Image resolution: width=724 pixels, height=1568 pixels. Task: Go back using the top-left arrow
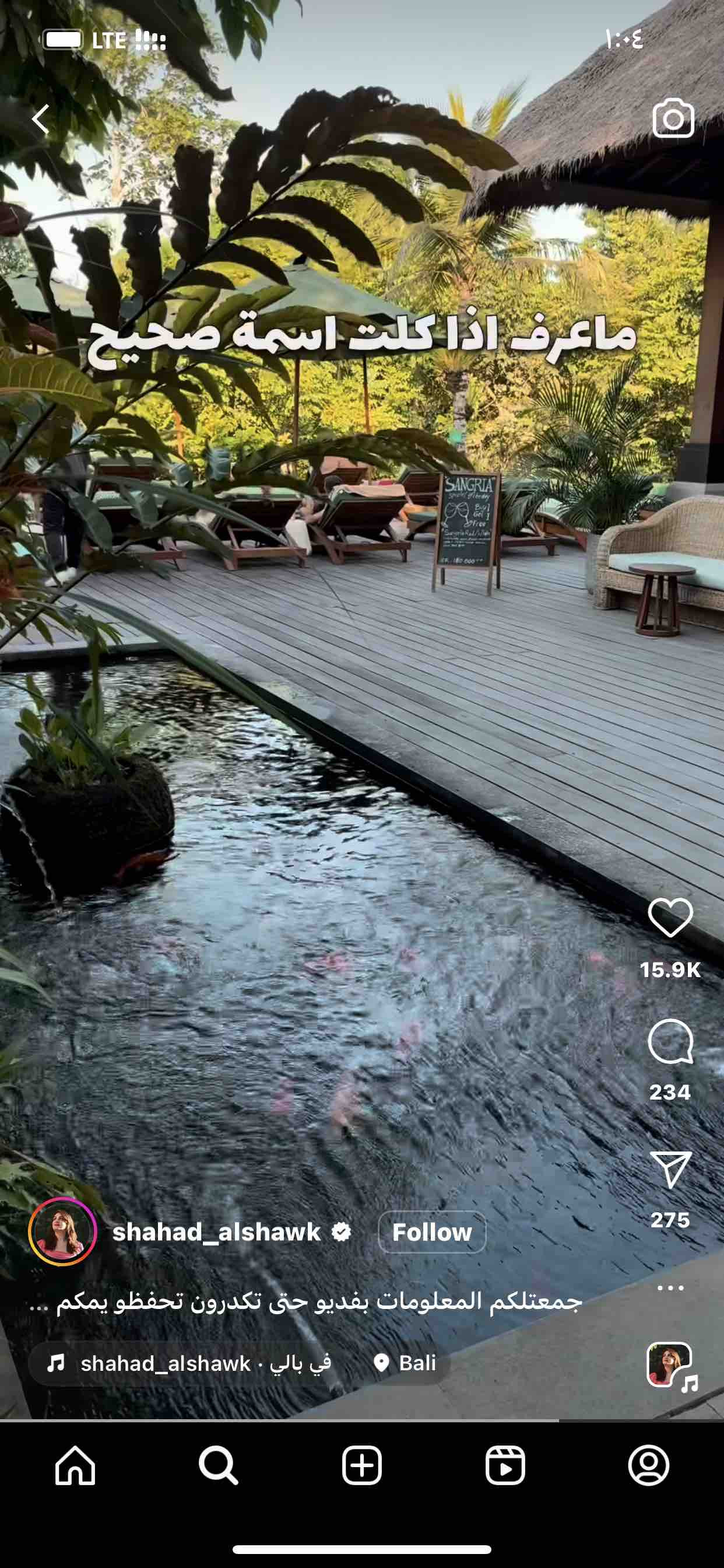coord(41,118)
